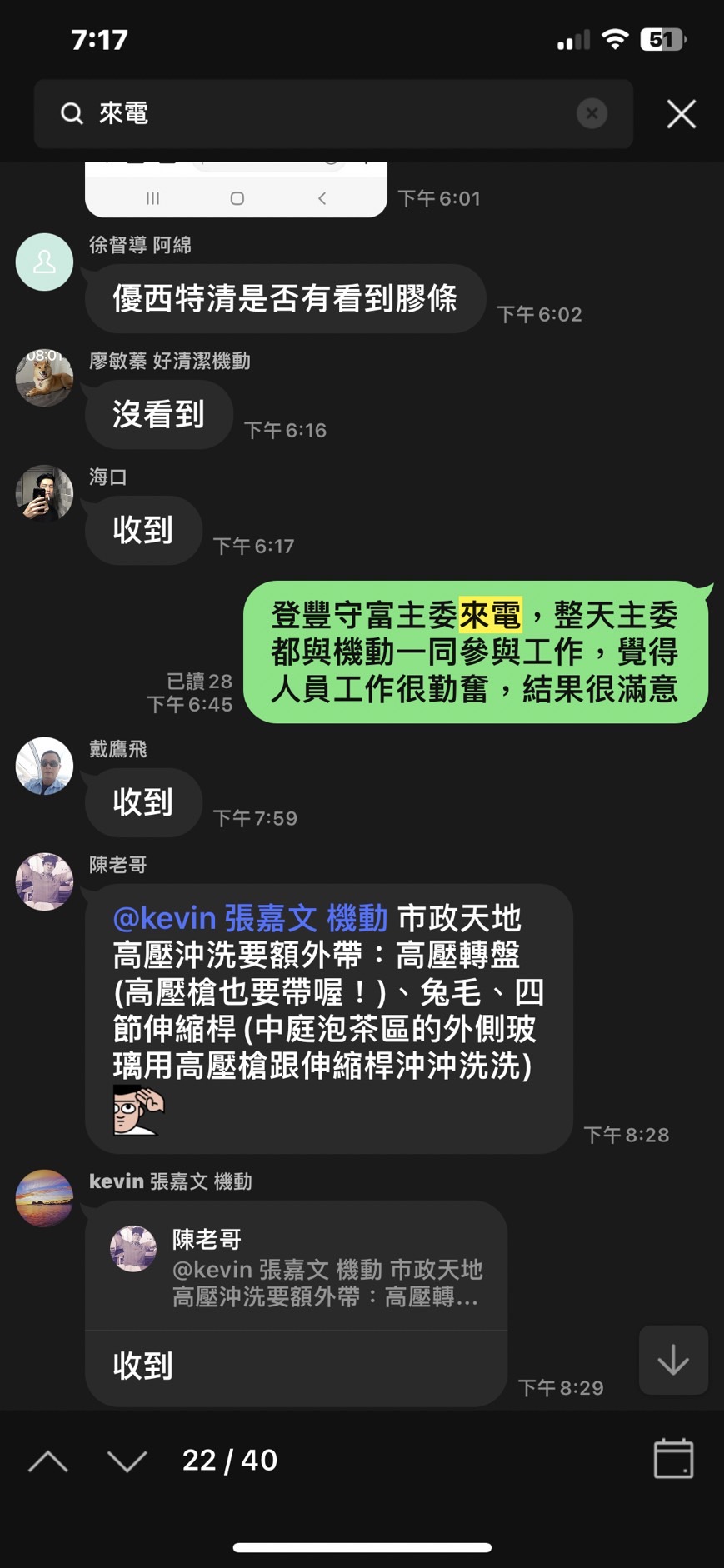Jump to the latest messages

tap(673, 1360)
